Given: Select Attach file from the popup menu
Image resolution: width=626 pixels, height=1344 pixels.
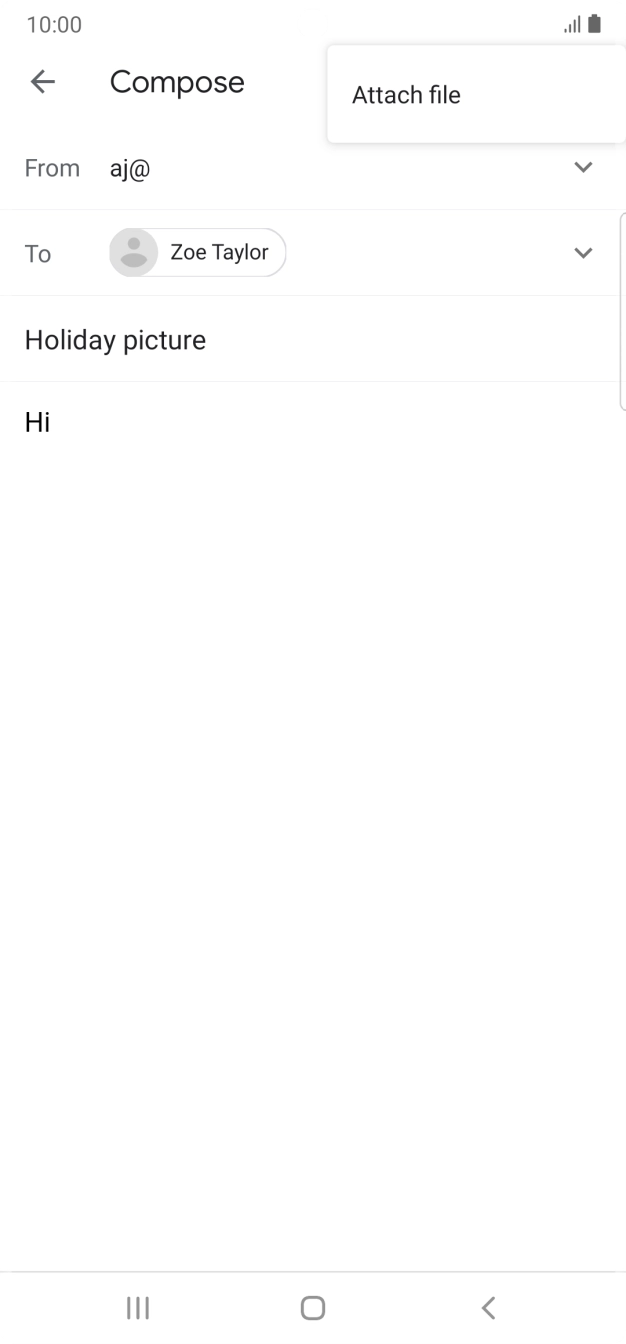Looking at the screenshot, I should pos(407,96).
